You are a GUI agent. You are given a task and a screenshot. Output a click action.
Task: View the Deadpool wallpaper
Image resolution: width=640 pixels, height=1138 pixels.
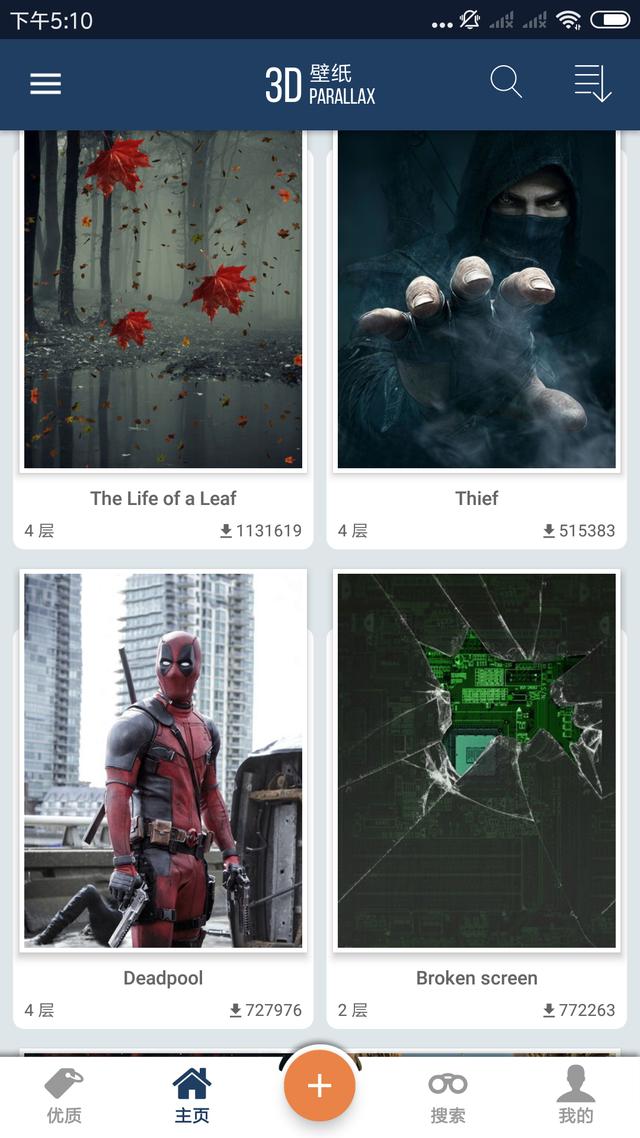163,760
